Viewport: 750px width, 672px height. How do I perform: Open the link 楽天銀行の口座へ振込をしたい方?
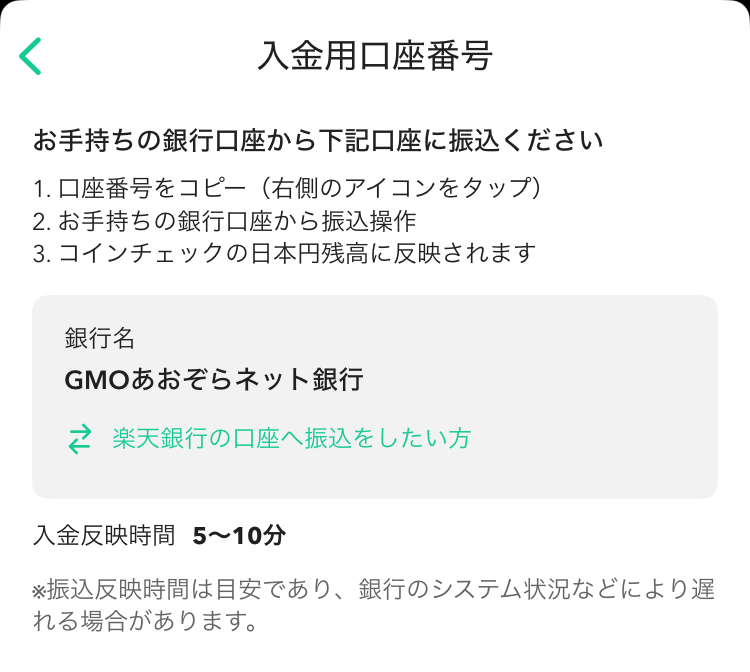pyautogui.click(x=290, y=438)
